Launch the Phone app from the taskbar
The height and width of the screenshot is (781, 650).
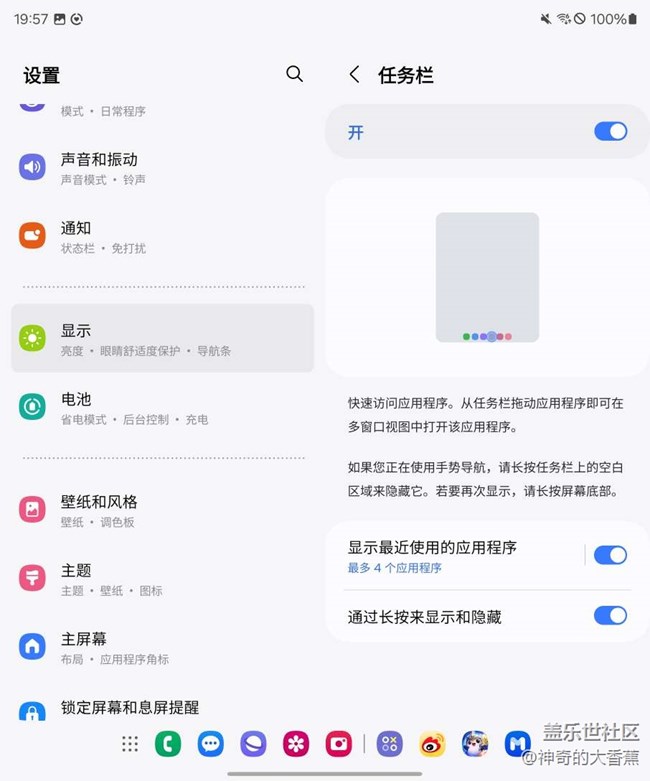(168, 744)
